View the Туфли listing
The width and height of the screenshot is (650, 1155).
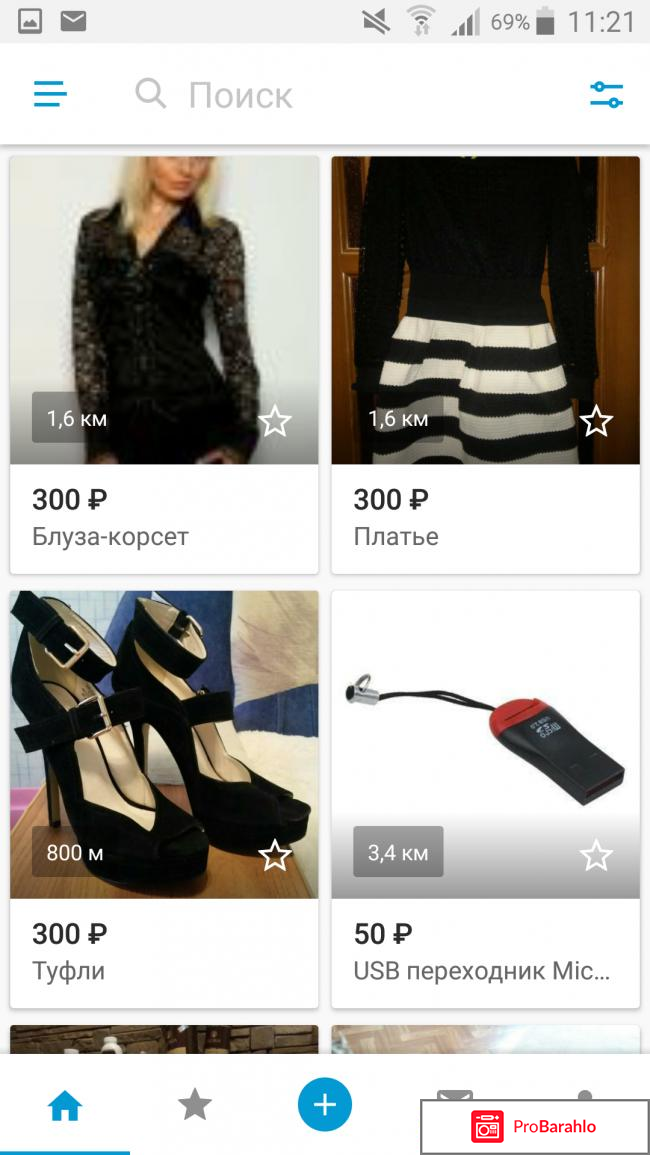tap(164, 745)
